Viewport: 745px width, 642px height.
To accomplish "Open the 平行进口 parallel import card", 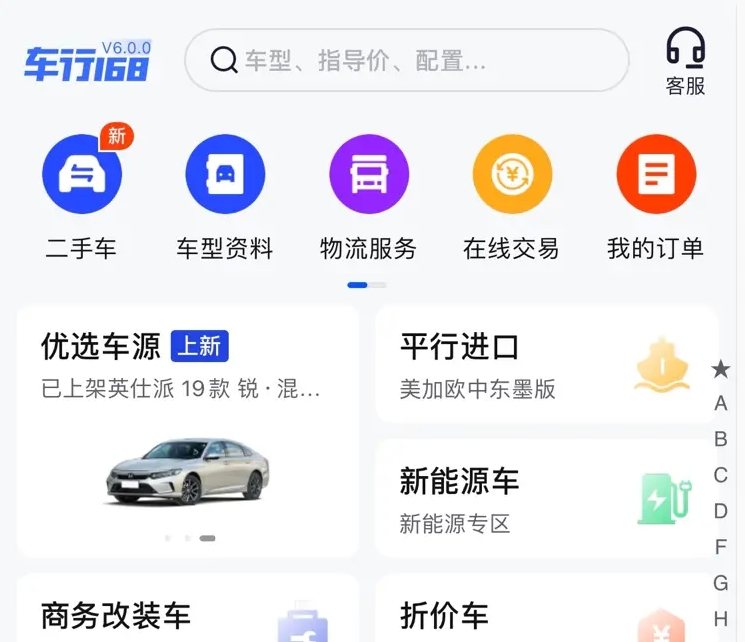I will click(545, 365).
